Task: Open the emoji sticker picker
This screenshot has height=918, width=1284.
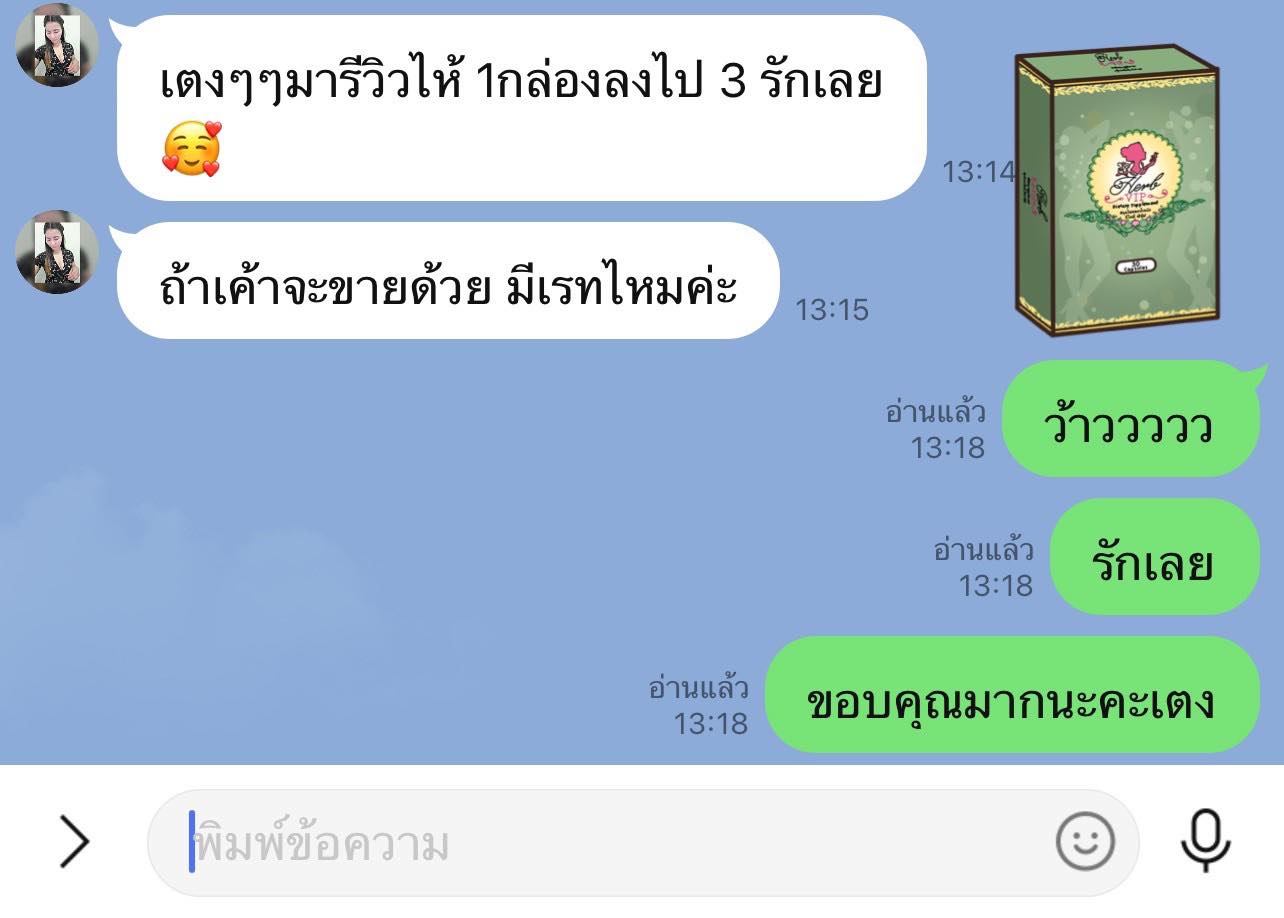Action: [x=1085, y=843]
